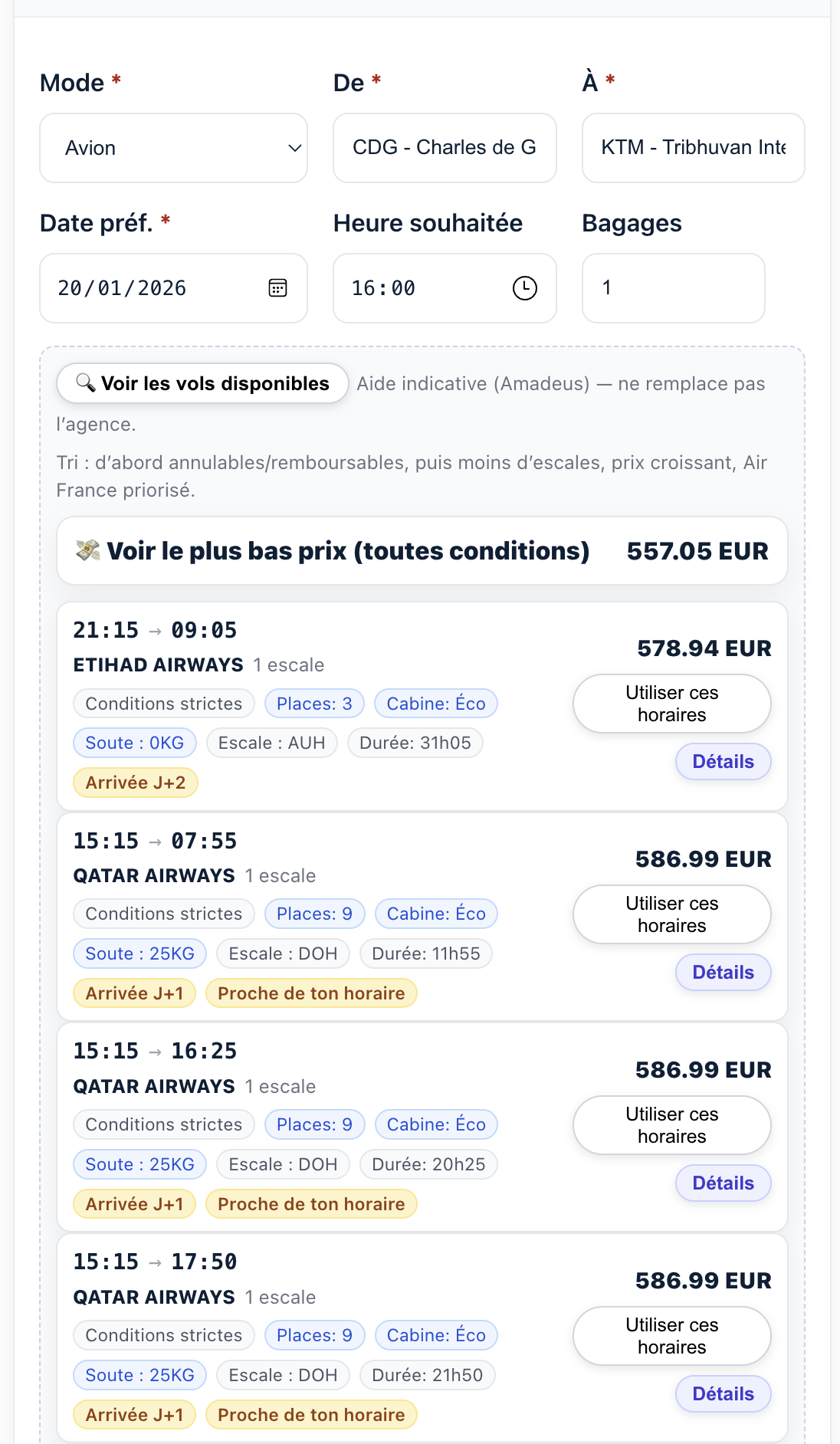
Task: Click the Soute : 25KG chip on the 11h55 flight
Action: coord(139,953)
